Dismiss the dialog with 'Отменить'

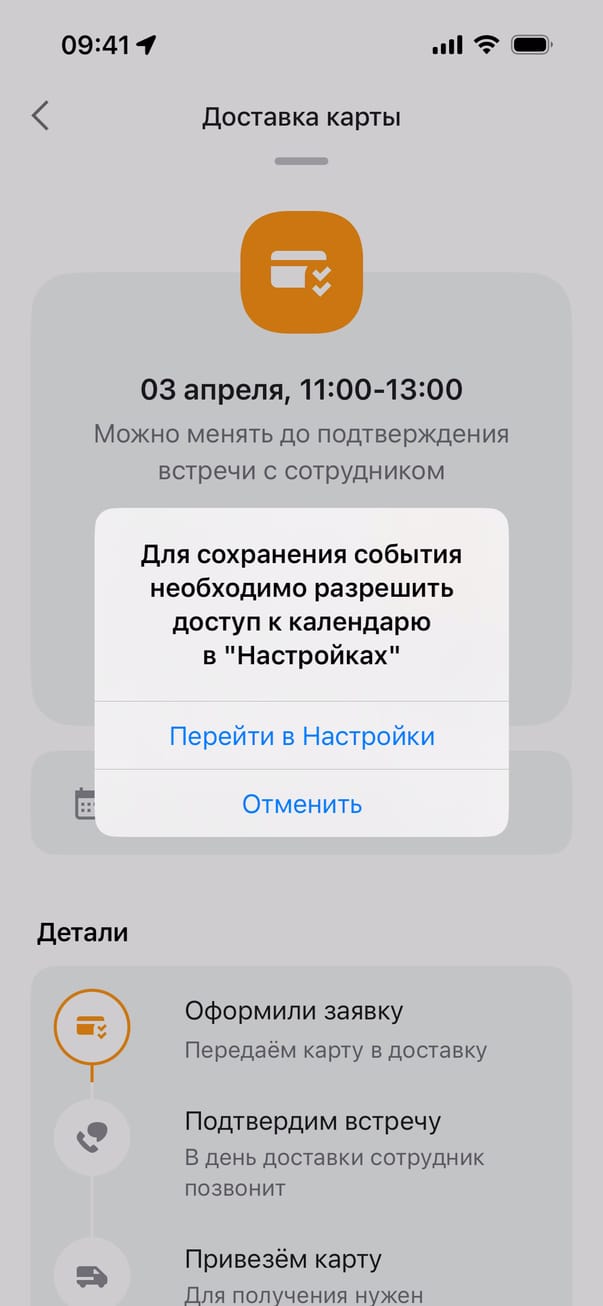pos(301,804)
